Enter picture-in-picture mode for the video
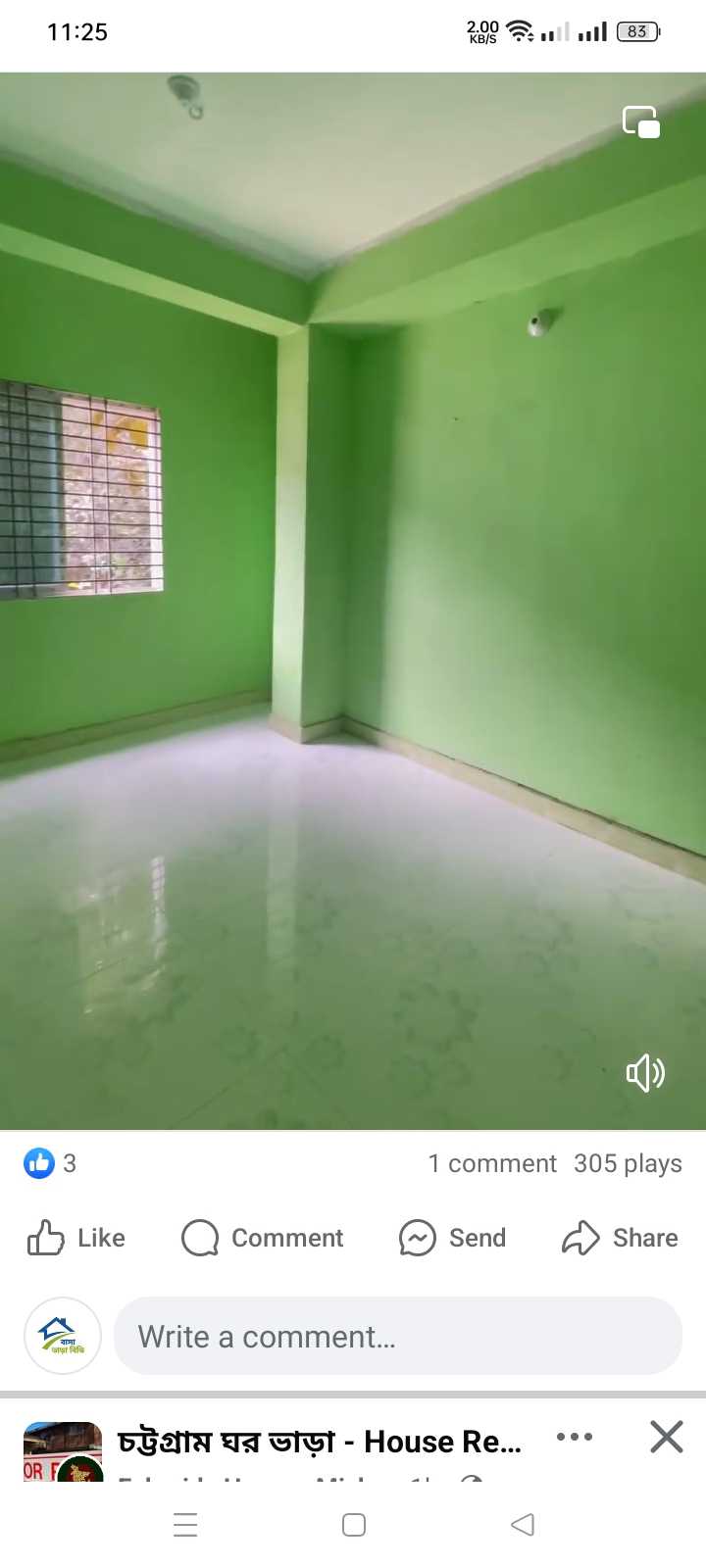This screenshot has width=706, height=1568. coord(641,122)
